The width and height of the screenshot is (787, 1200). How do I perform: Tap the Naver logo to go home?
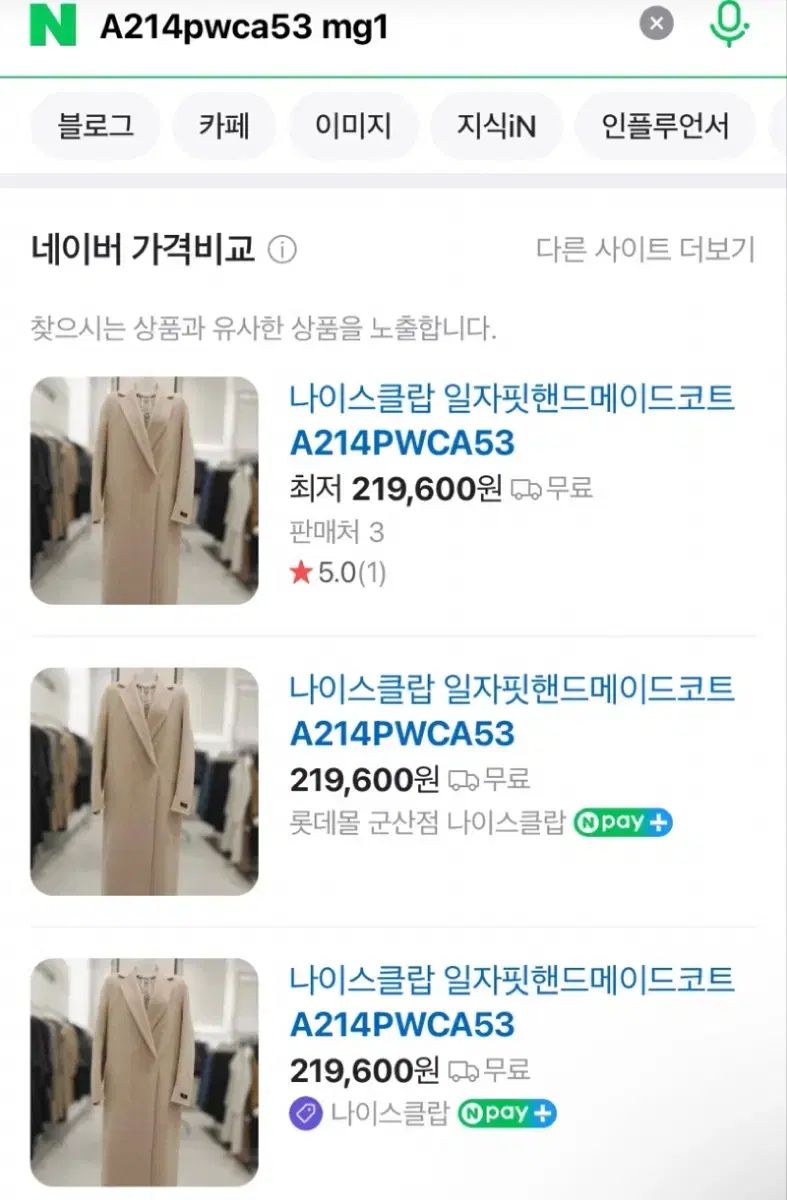click(x=53, y=26)
